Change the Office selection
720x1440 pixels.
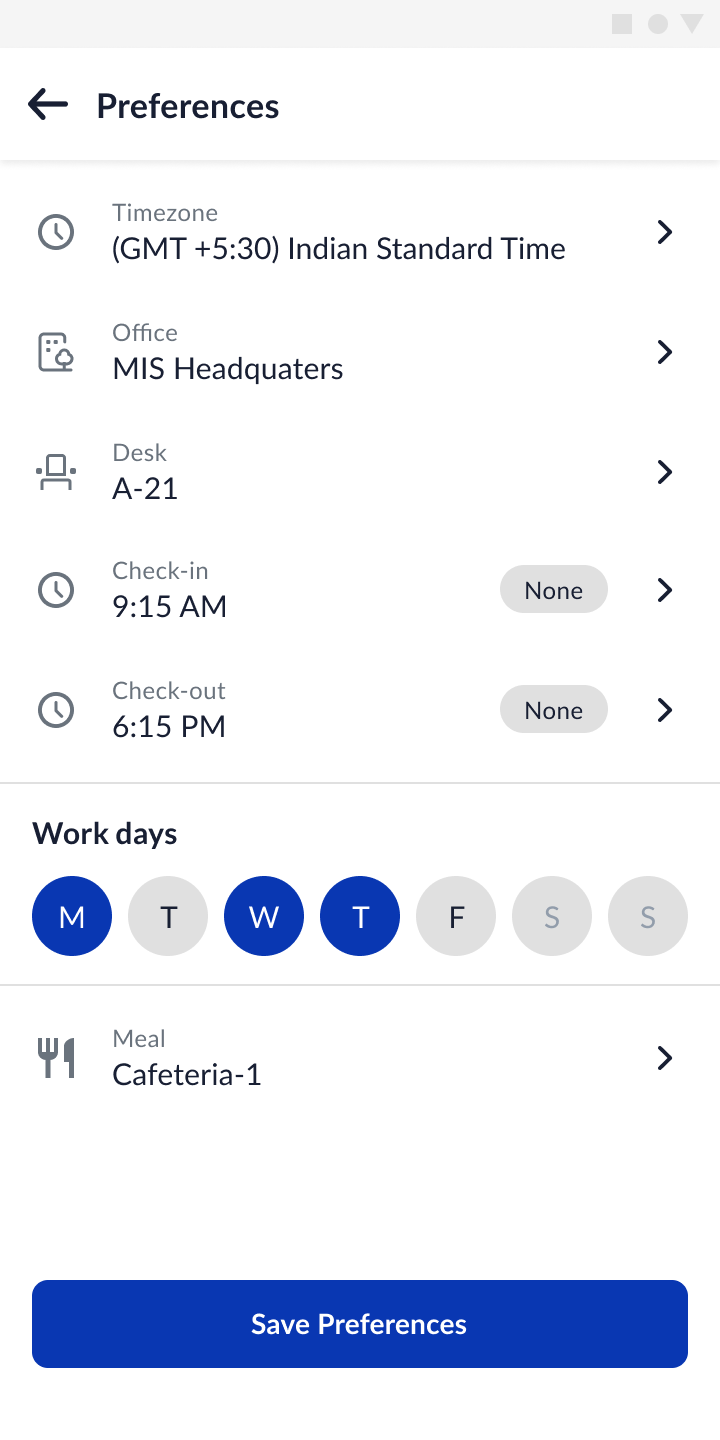358,352
